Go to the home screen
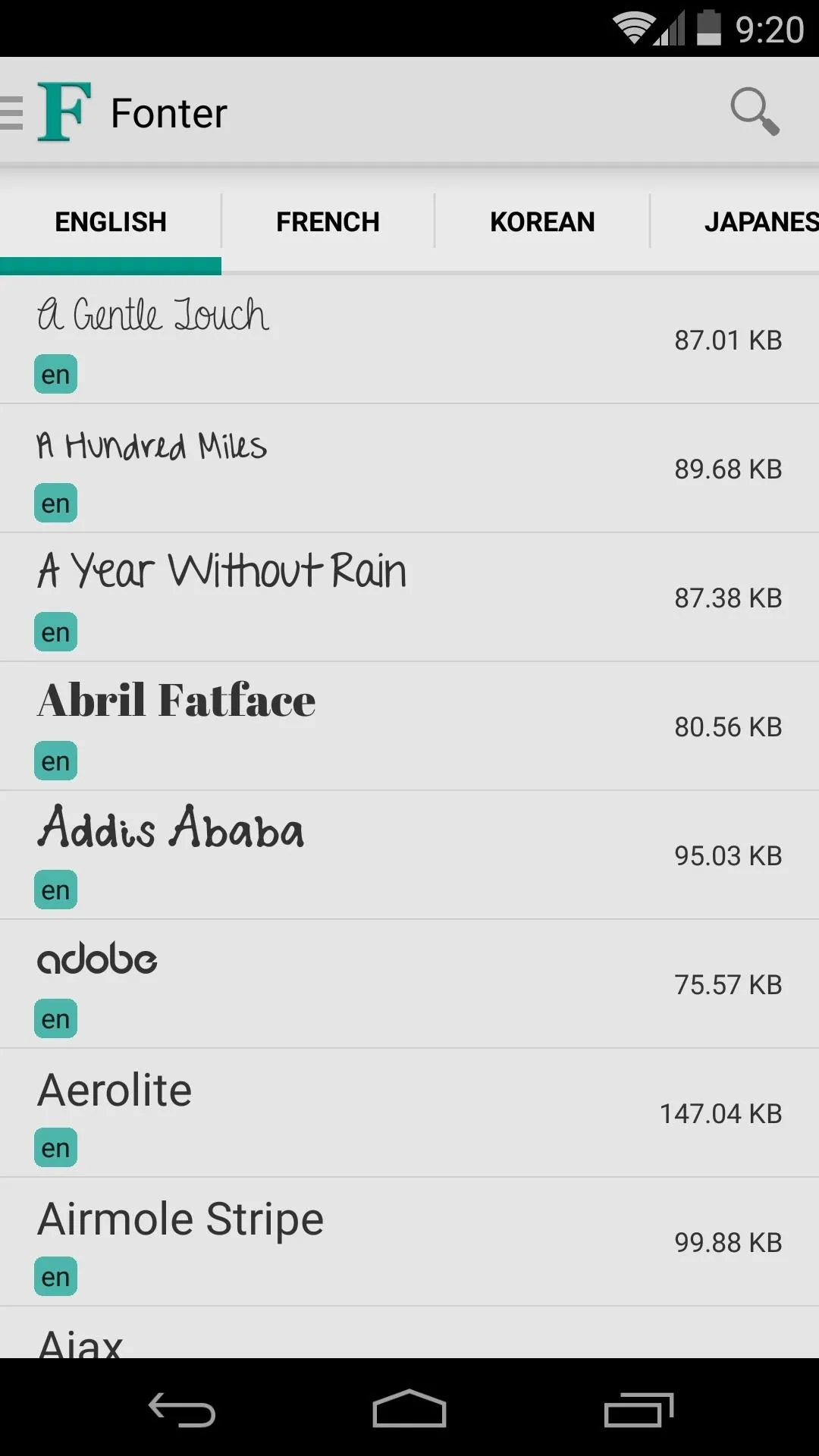Screen dimensions: 819x1456 coord(409,1410)
